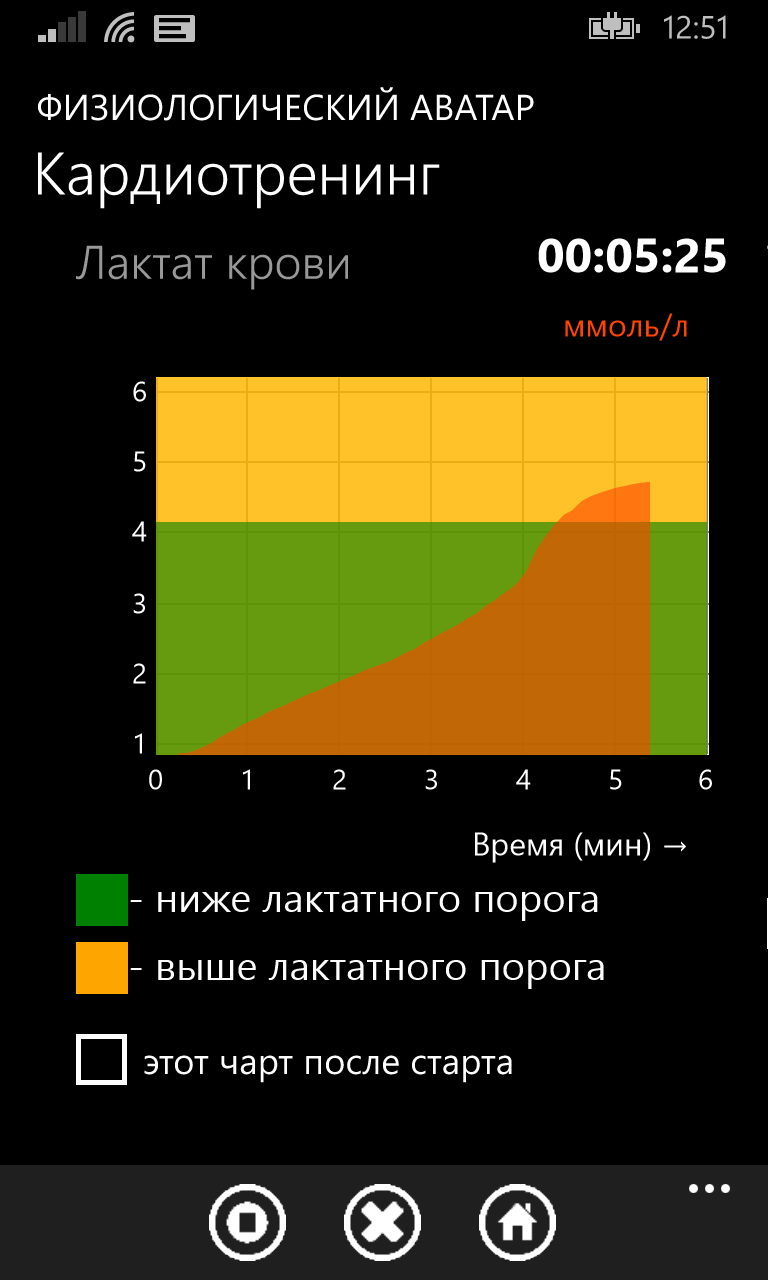The image size is (768, 1280).
Task: Check 'этот чарт после старта' checkbox
Action: pos(102,1060)
